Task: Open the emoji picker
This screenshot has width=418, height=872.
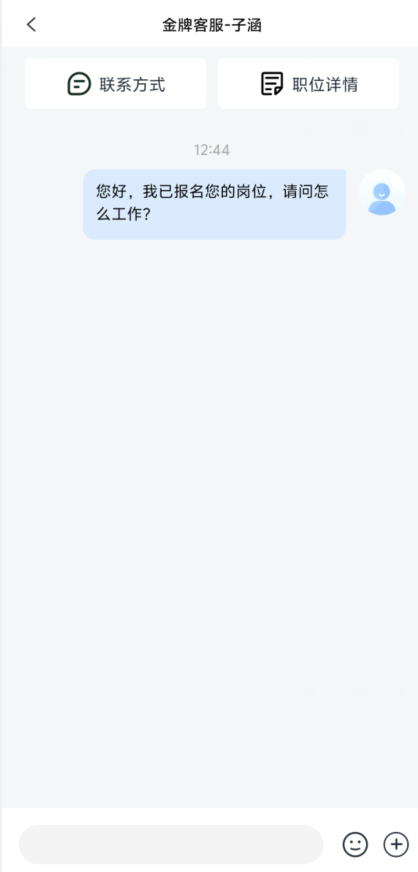Action: [x=355, y=844]
